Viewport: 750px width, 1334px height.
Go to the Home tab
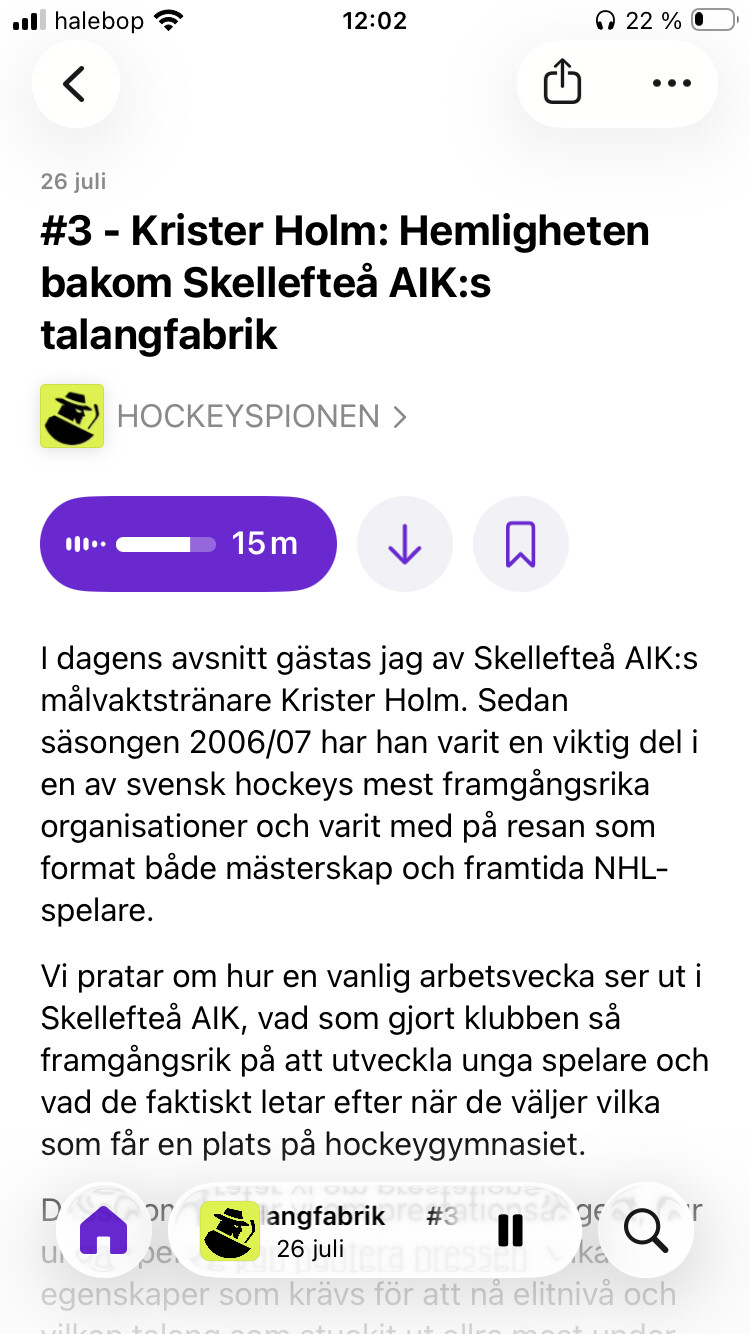[x=104, y=1230]
